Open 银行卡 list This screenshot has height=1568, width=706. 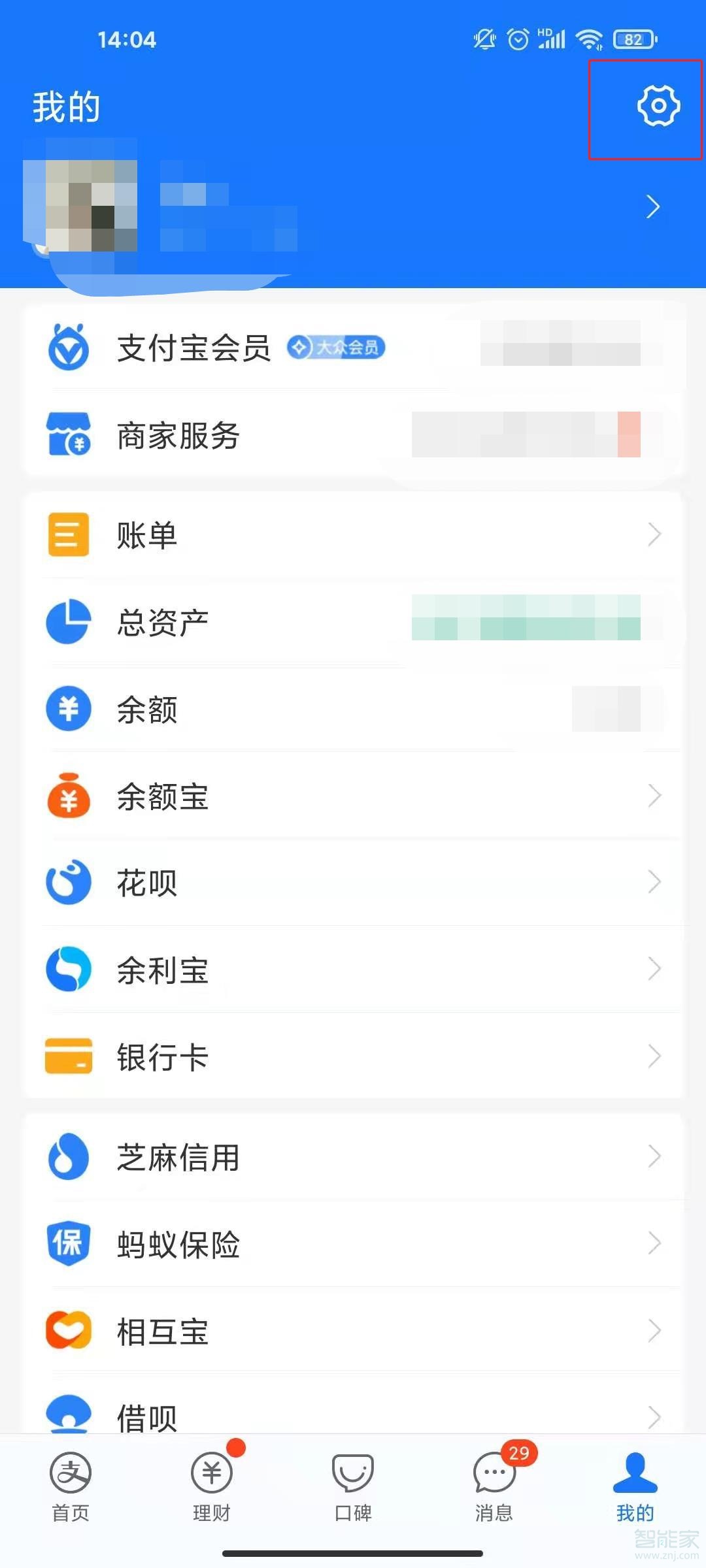click(x=353, y=1056)
